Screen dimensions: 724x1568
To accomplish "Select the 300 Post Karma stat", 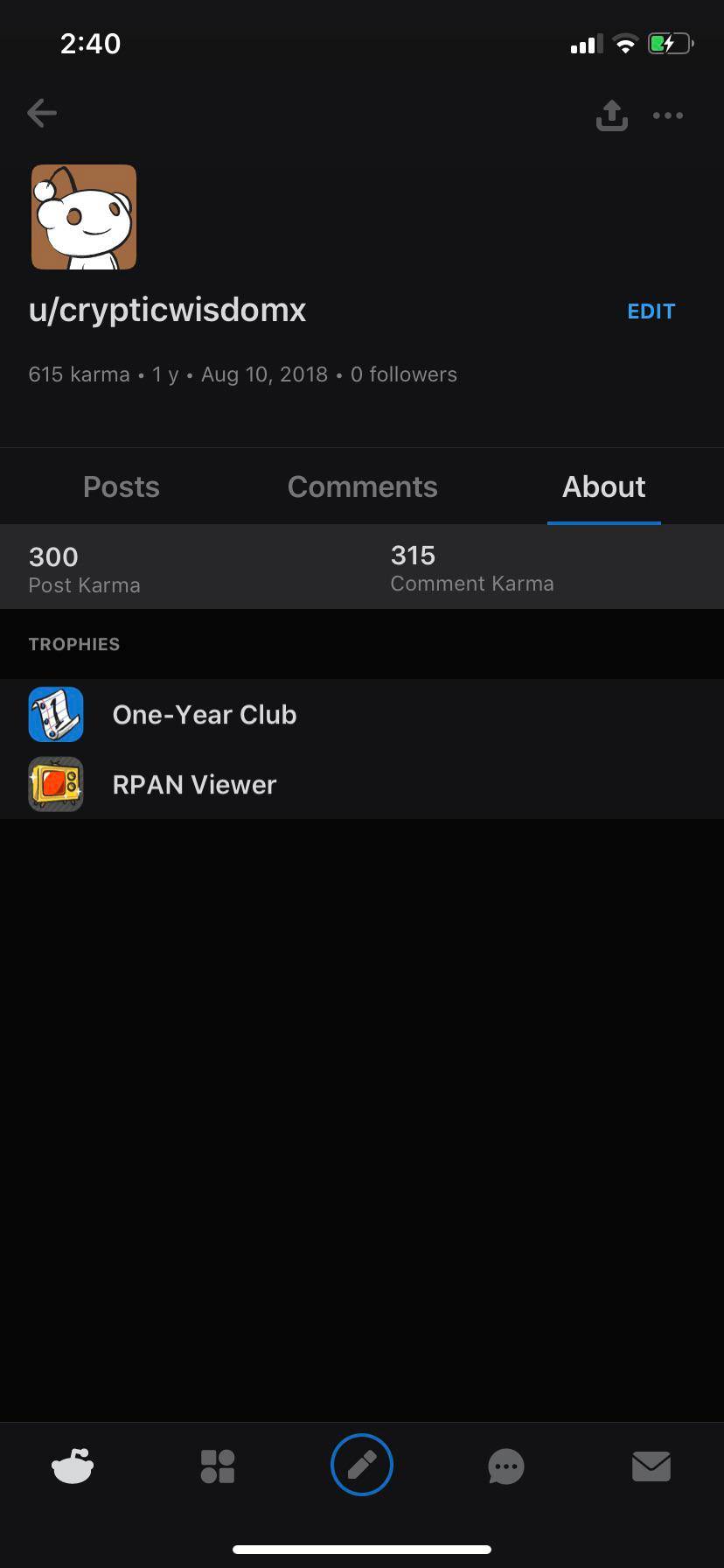I will (84, 567).
